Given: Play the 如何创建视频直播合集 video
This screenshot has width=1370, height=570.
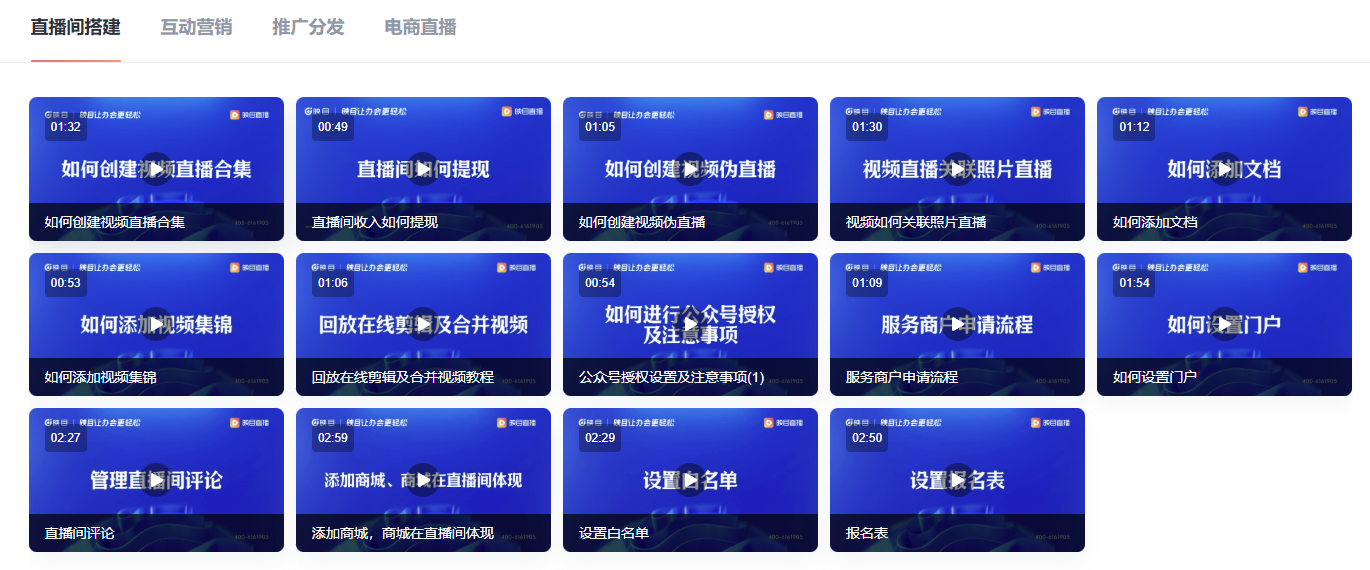Looking at the screenshot, I should point(156,169).
